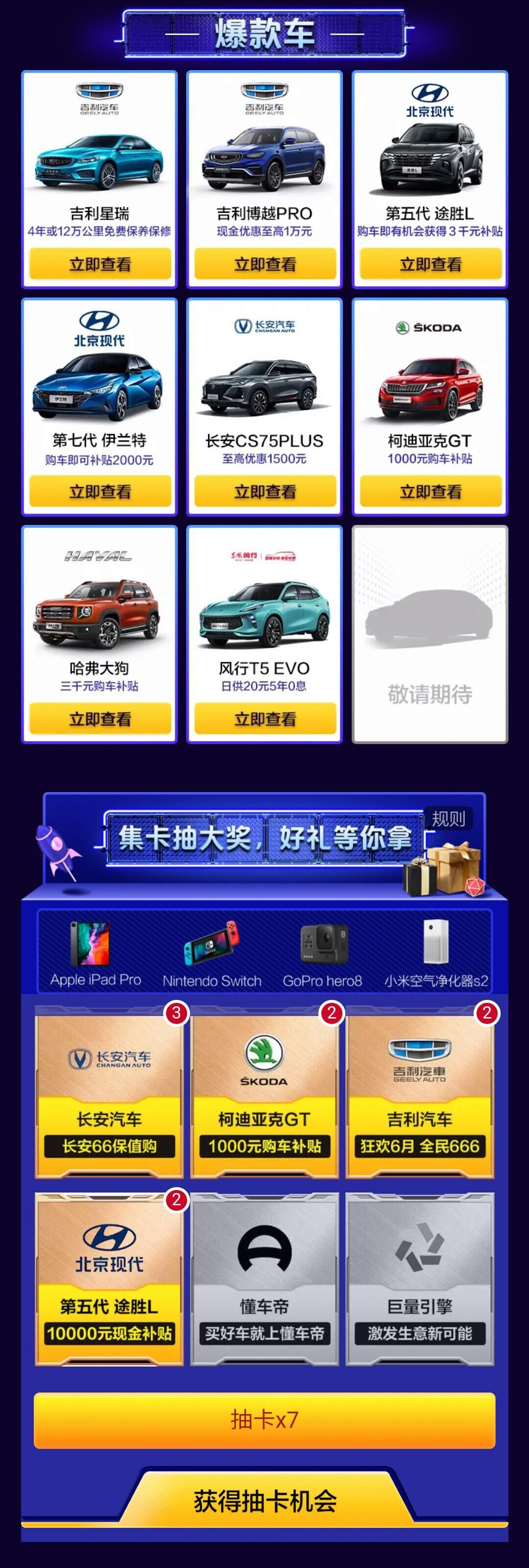Open the 柯迪亚克GT 1000元购车补贴 card
The image size is (529, 1568).
coord(264,1093)
